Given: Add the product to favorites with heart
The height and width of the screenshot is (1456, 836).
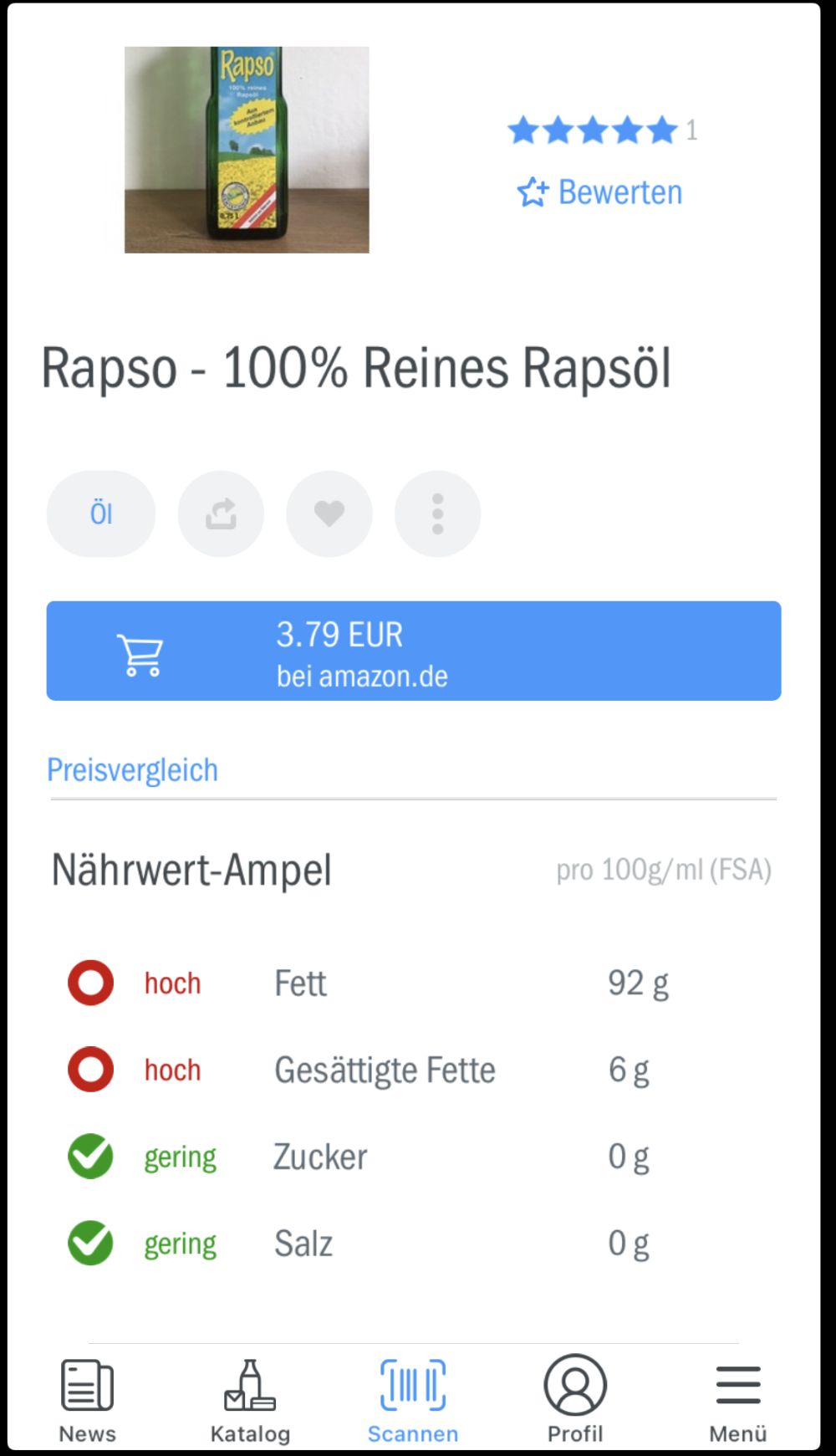Looking at the screenshot, I should click(x=329, y=513).
